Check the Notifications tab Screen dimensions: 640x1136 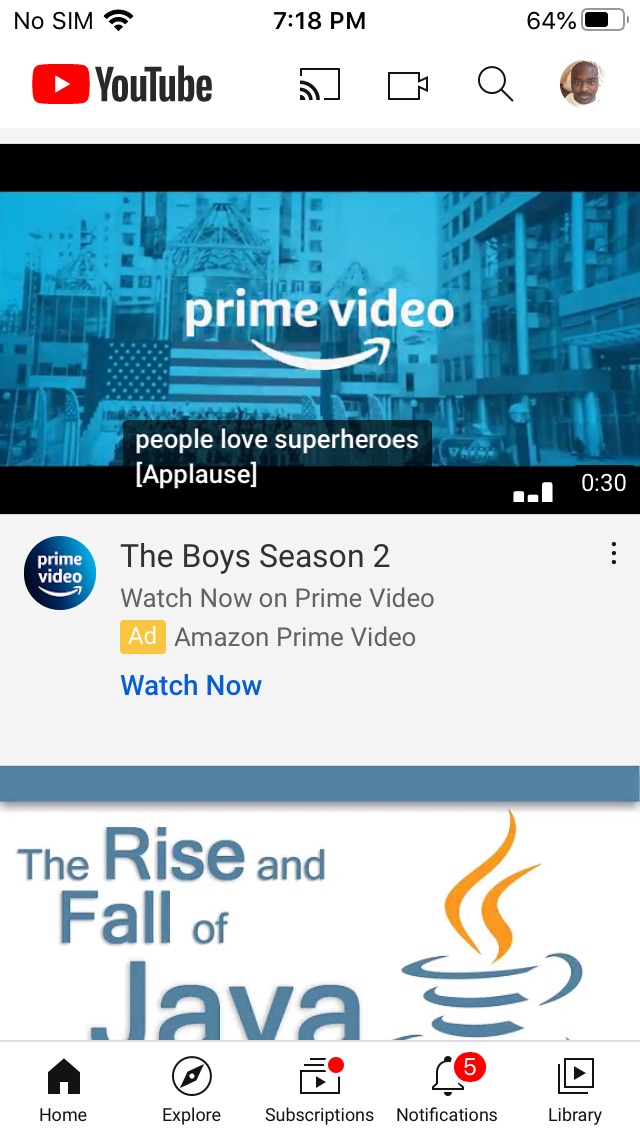tap(447, 1090)
